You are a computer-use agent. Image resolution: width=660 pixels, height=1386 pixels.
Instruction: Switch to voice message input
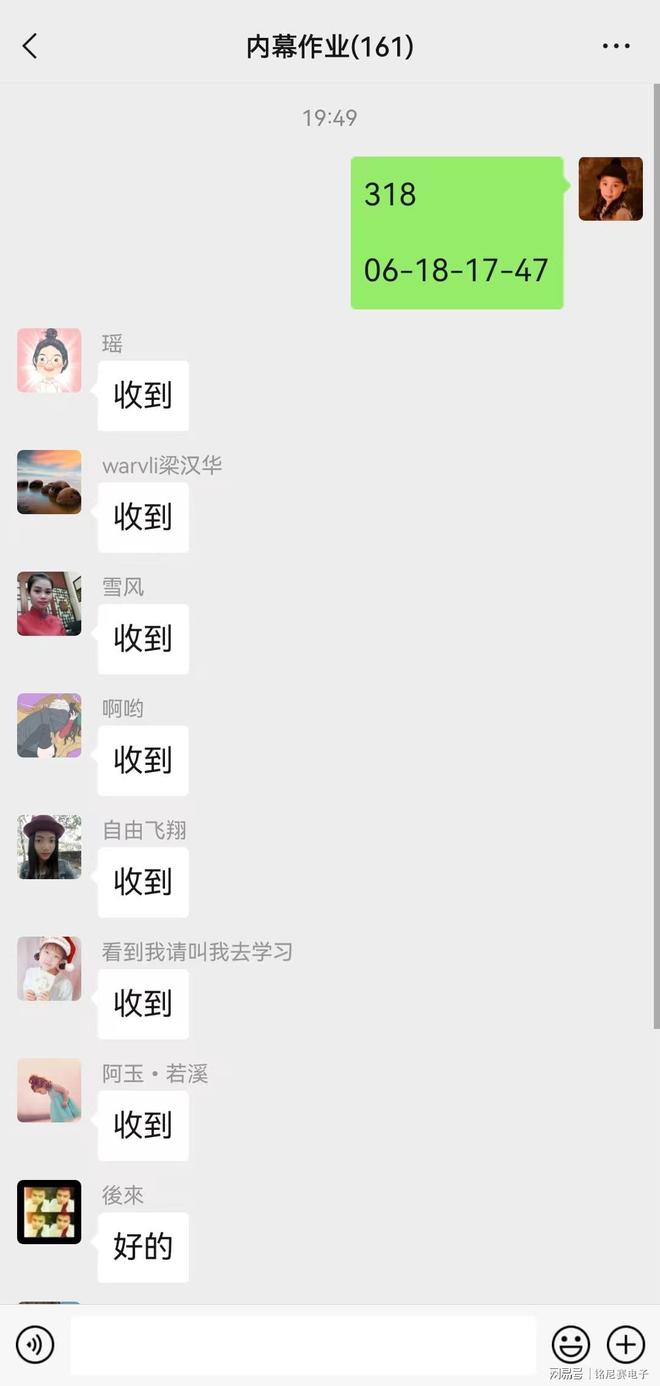pyautogui.click(x=35, y=1345)
